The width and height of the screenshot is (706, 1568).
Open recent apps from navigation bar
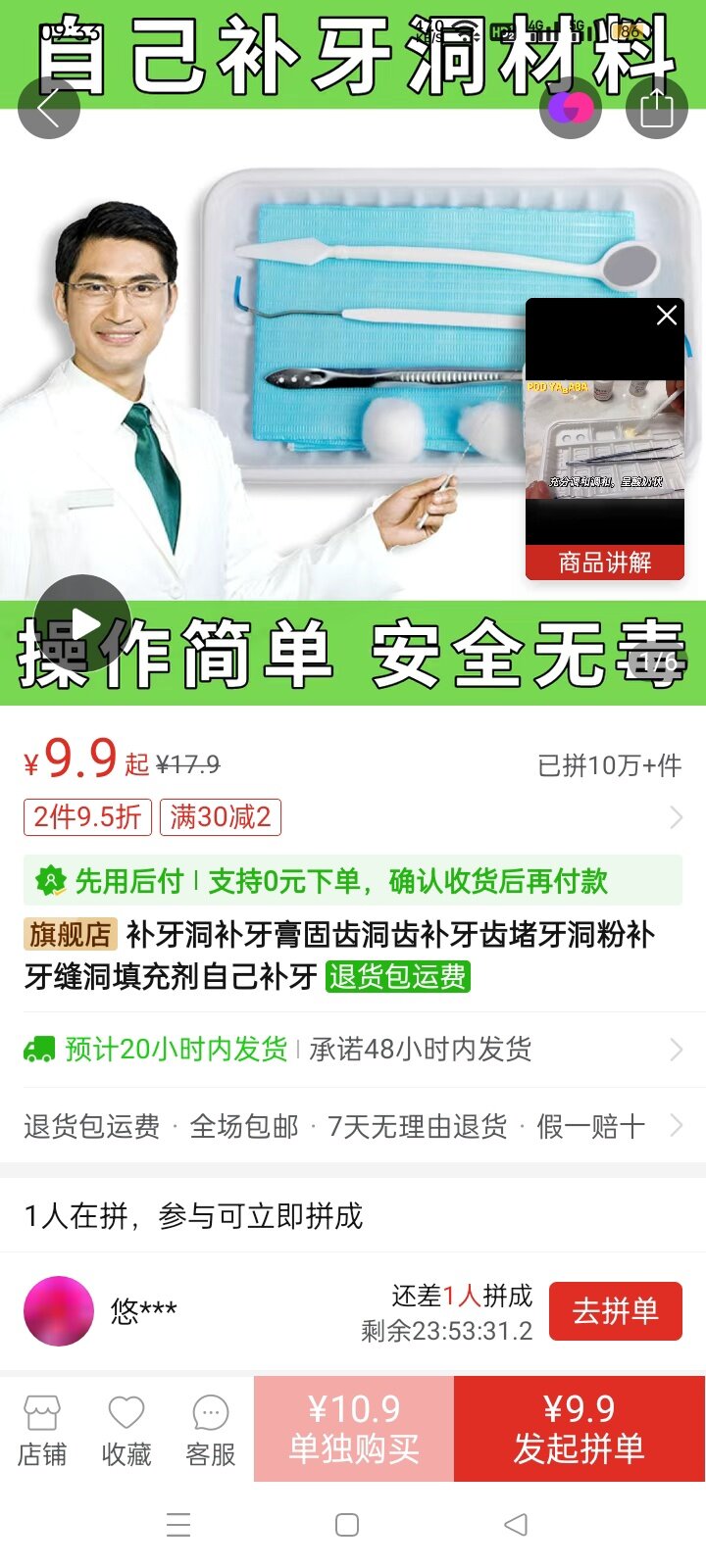tap(178, 1525)
